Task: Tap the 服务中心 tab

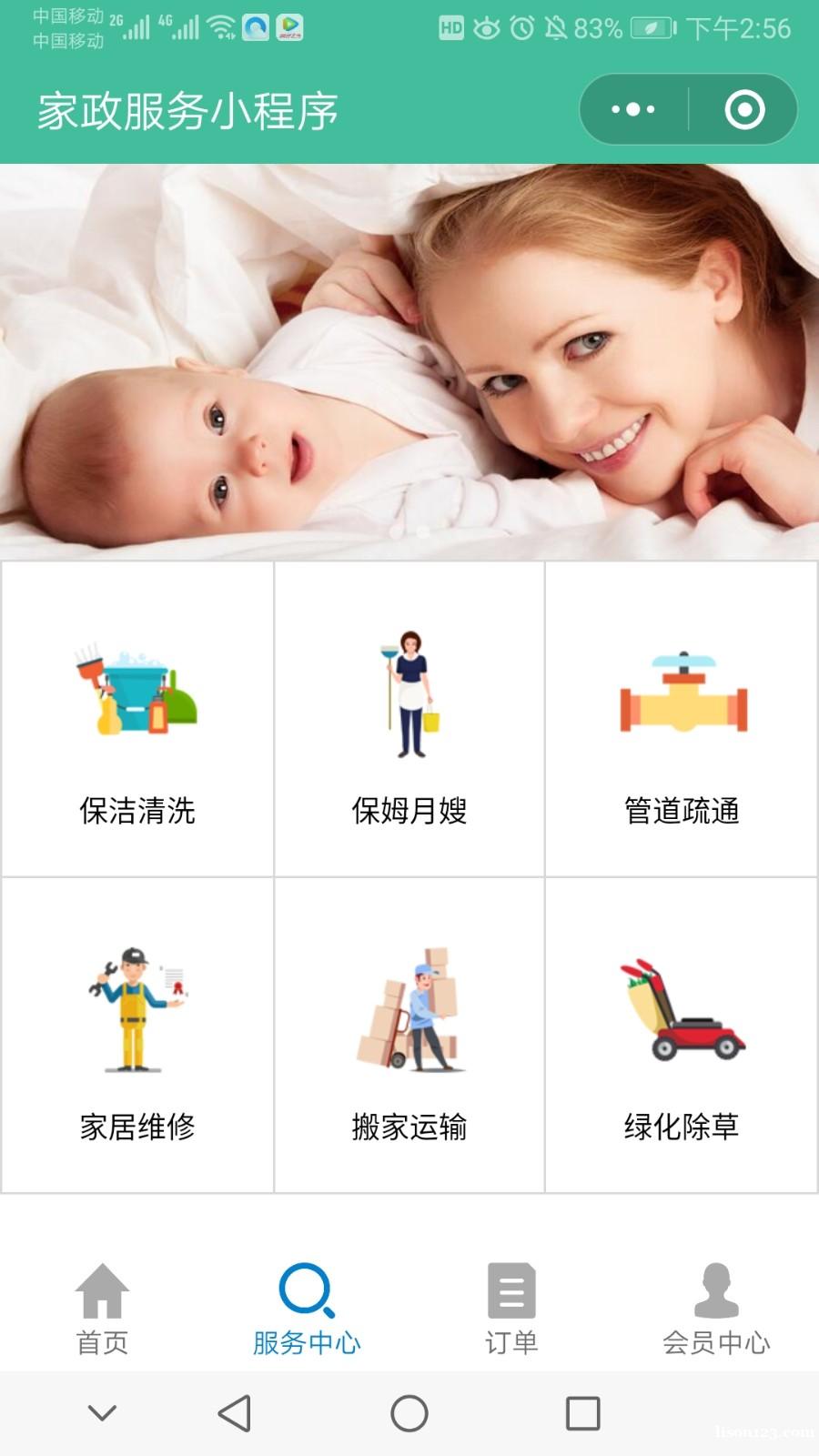Action: pyautogui.click(x=307, y=1309)
